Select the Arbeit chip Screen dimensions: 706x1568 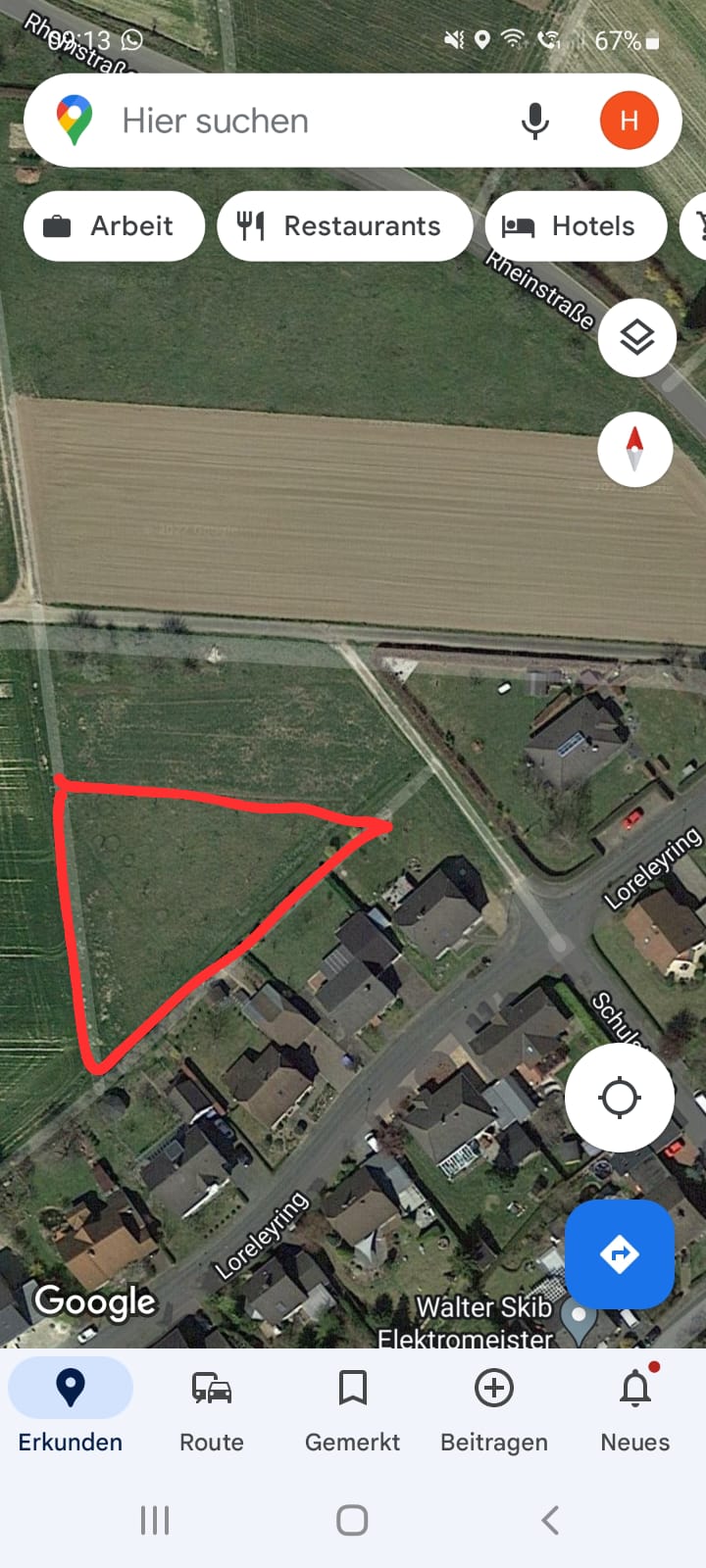[x=114, y=226]
